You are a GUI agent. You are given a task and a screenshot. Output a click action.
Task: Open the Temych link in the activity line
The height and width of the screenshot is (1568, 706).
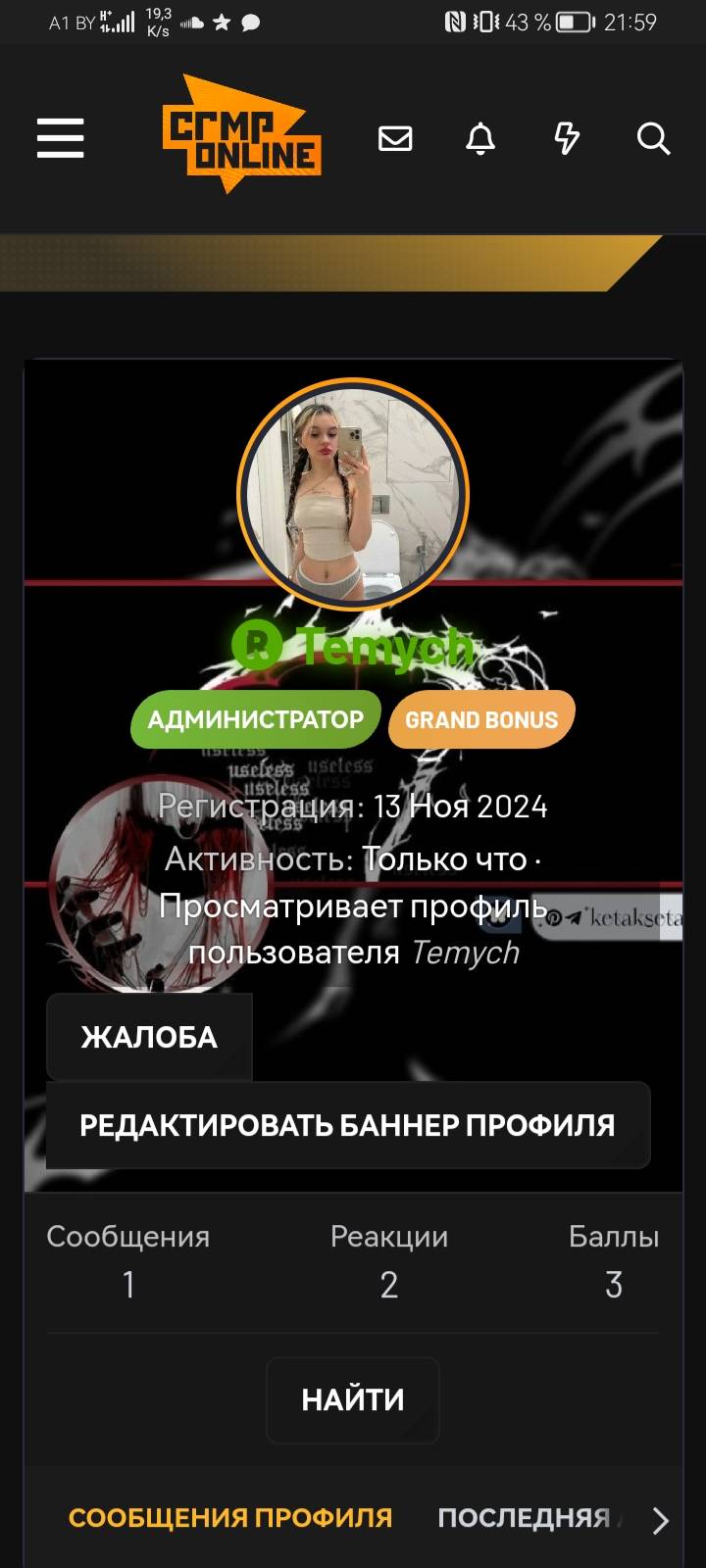pyautogui.click(x=465, y=953)
